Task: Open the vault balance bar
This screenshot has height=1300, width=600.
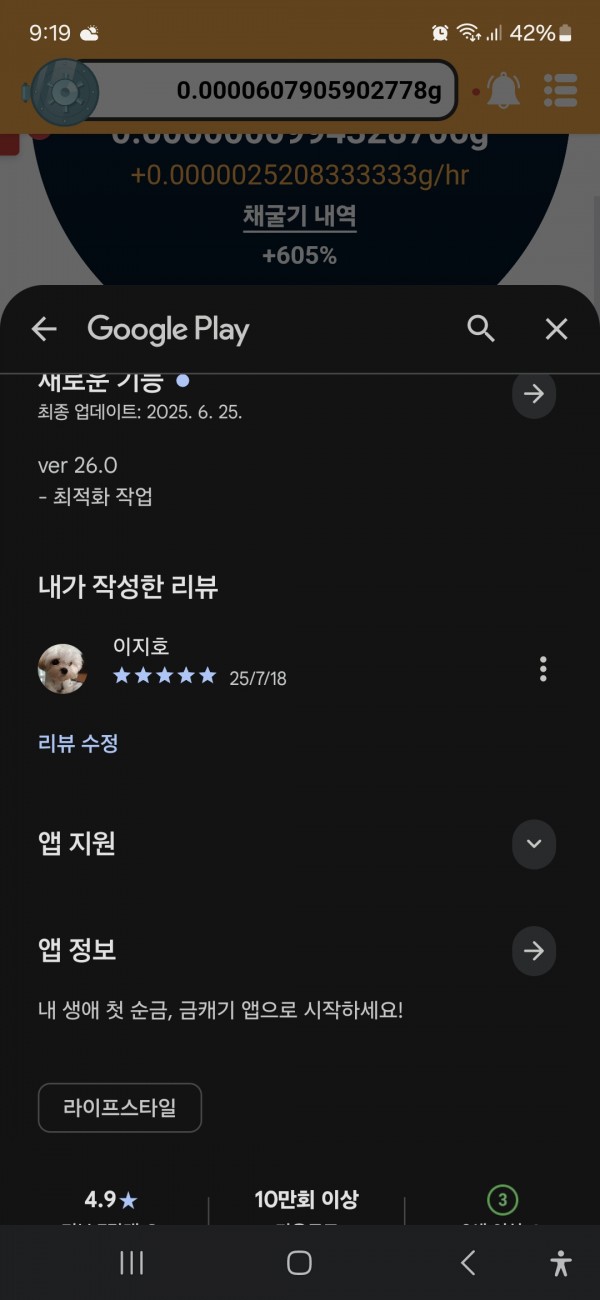Action: [240, 91]
